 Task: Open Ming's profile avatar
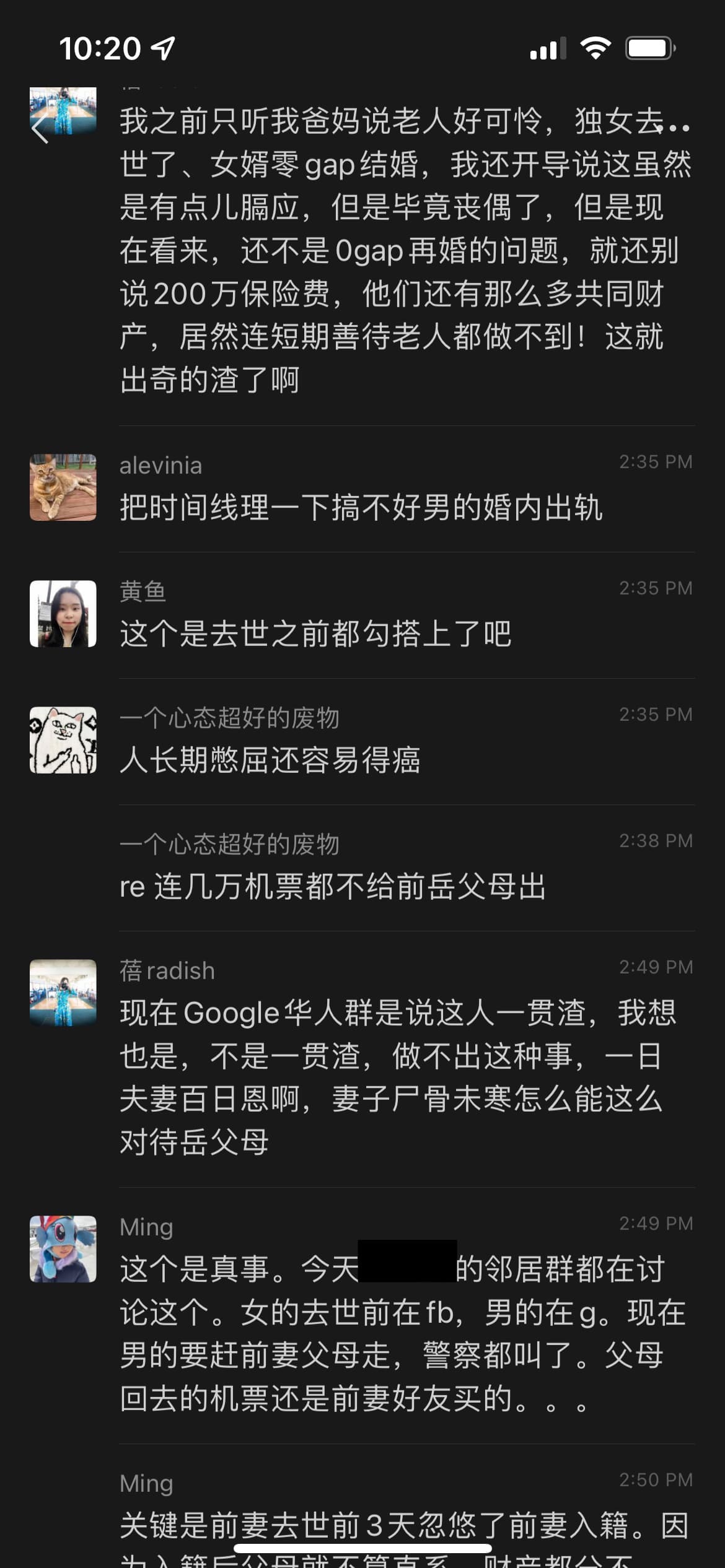[63, 1249]
